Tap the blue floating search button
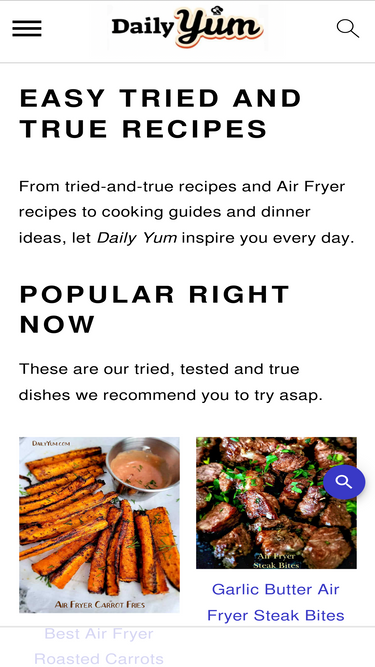This screenshot has height=667, width=375. pos(344,482)
